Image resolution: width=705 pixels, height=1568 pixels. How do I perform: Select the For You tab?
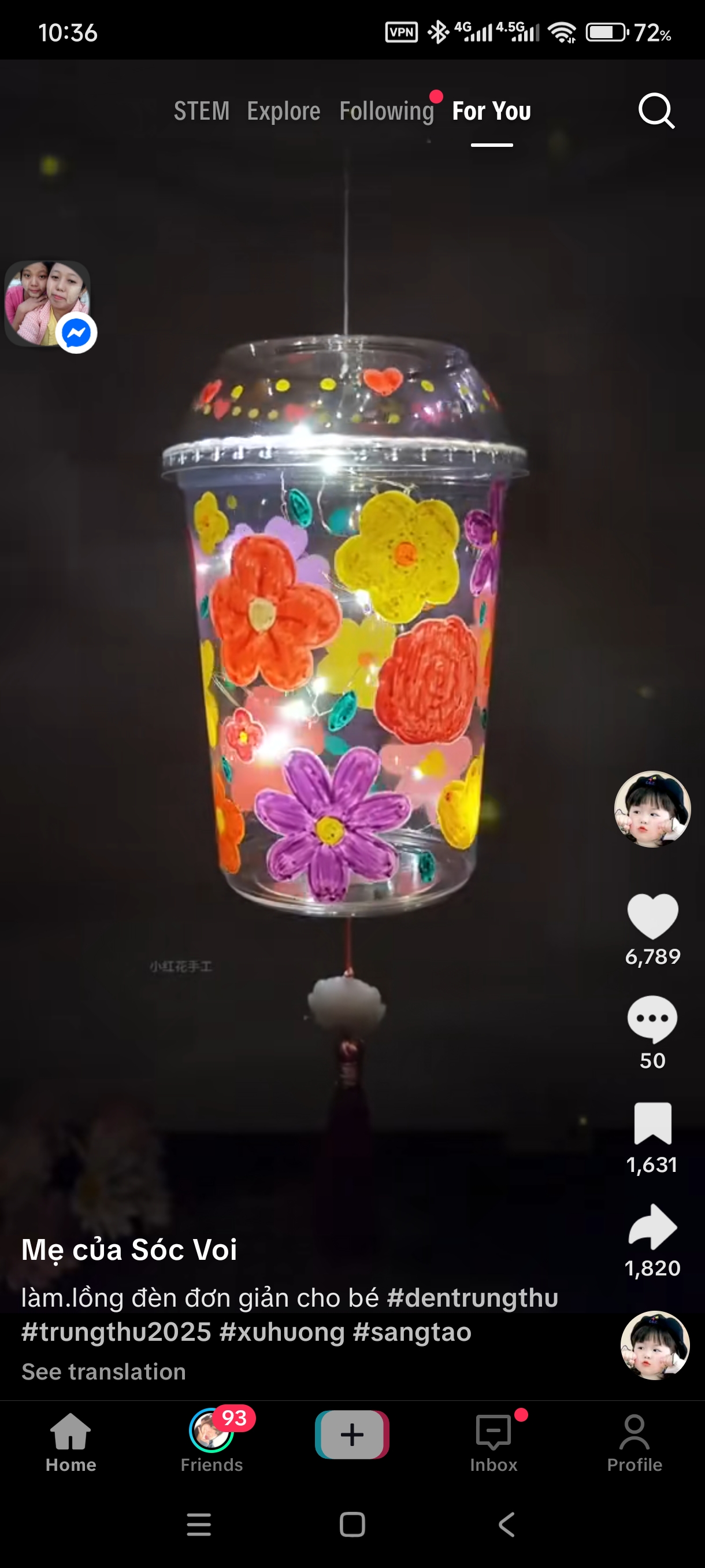pyautogui.click(x=492, y=112)
